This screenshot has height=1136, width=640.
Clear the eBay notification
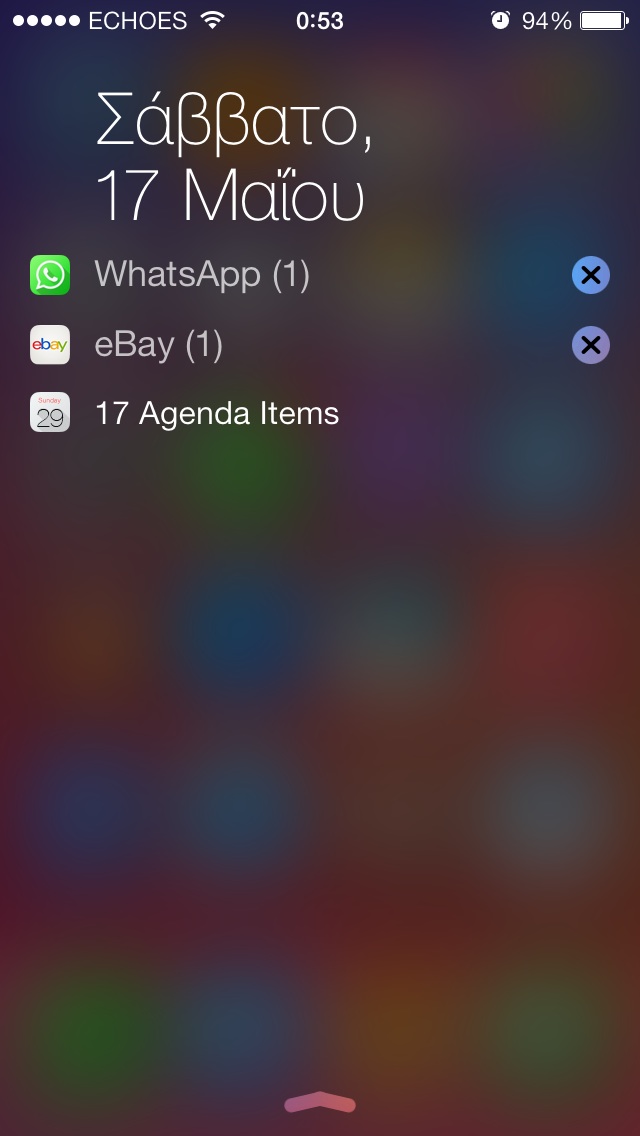591,345
